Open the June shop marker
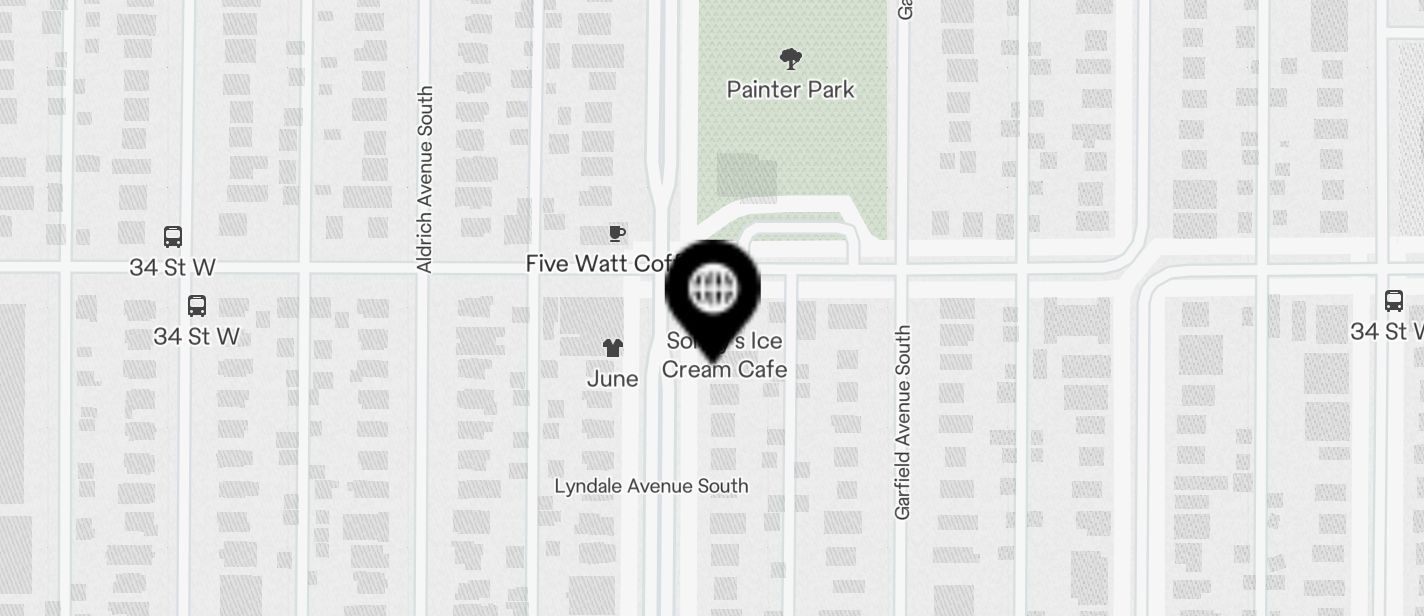The image size is (1424, 616). tap(613, 348)
